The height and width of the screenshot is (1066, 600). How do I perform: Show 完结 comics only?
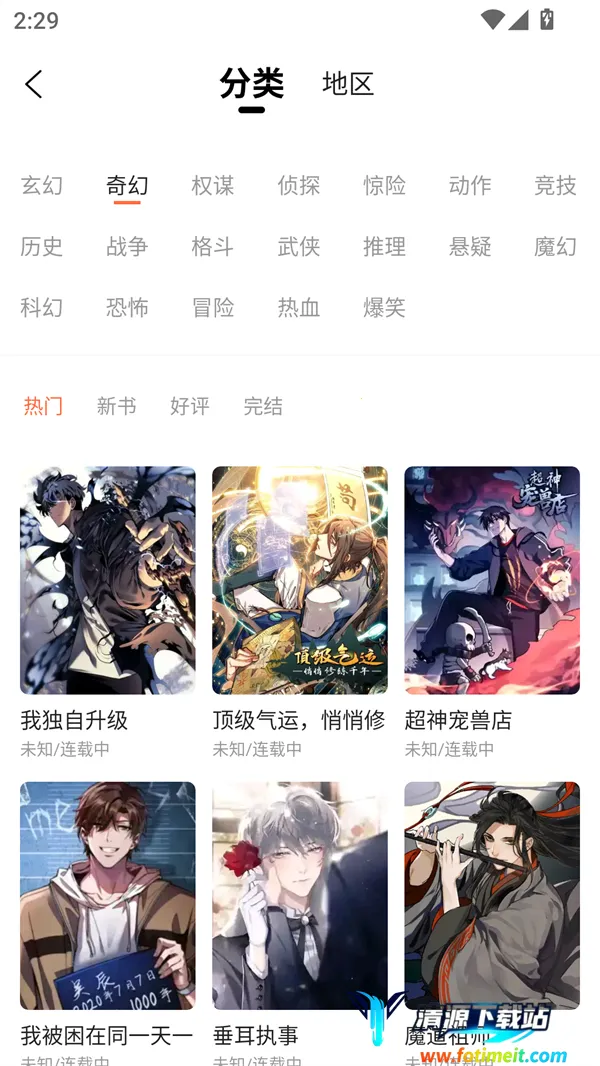click(x=263, y=406)
